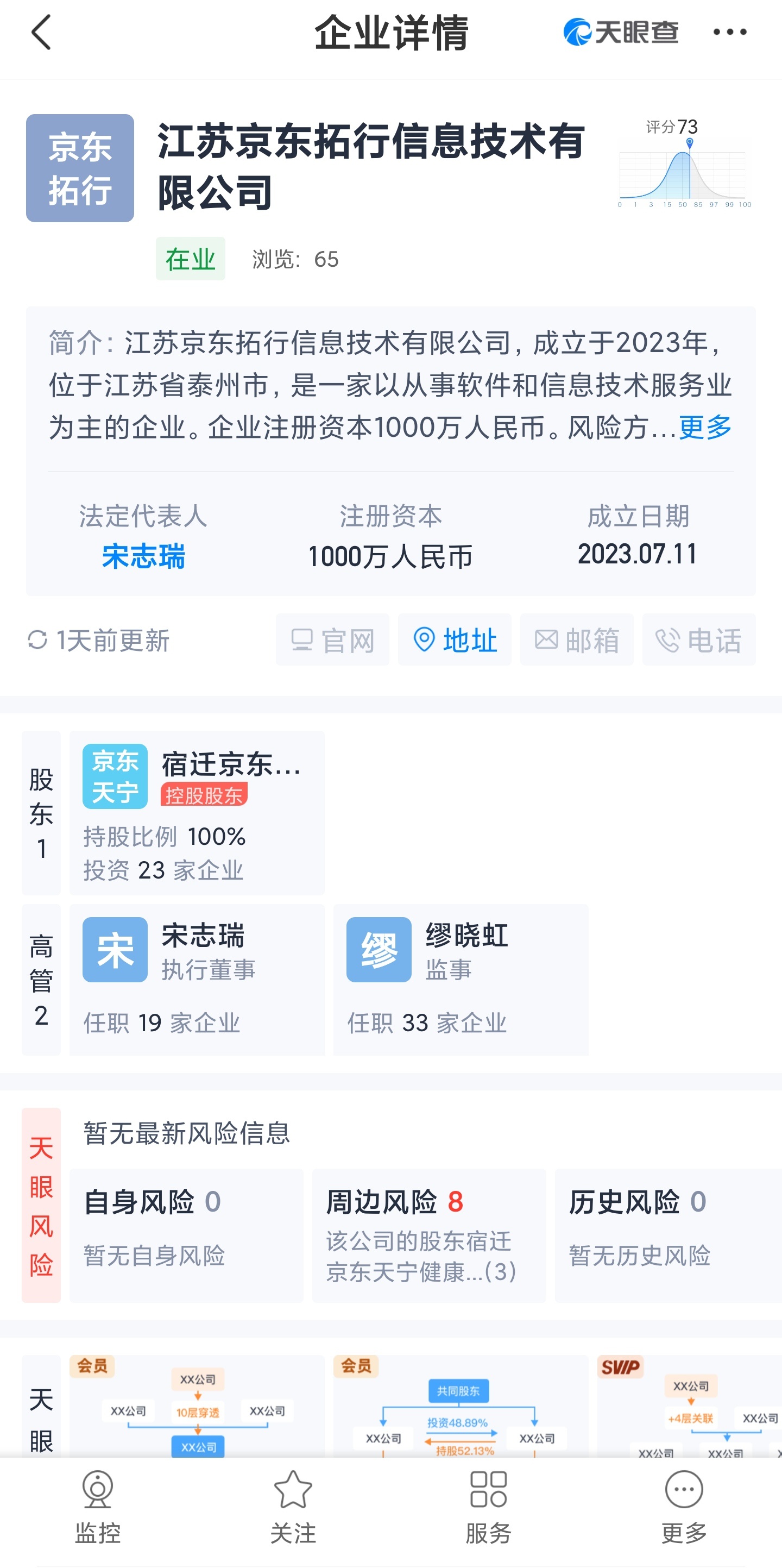
Task: View 自身风险 details
Action: (x=186, y=1235)
